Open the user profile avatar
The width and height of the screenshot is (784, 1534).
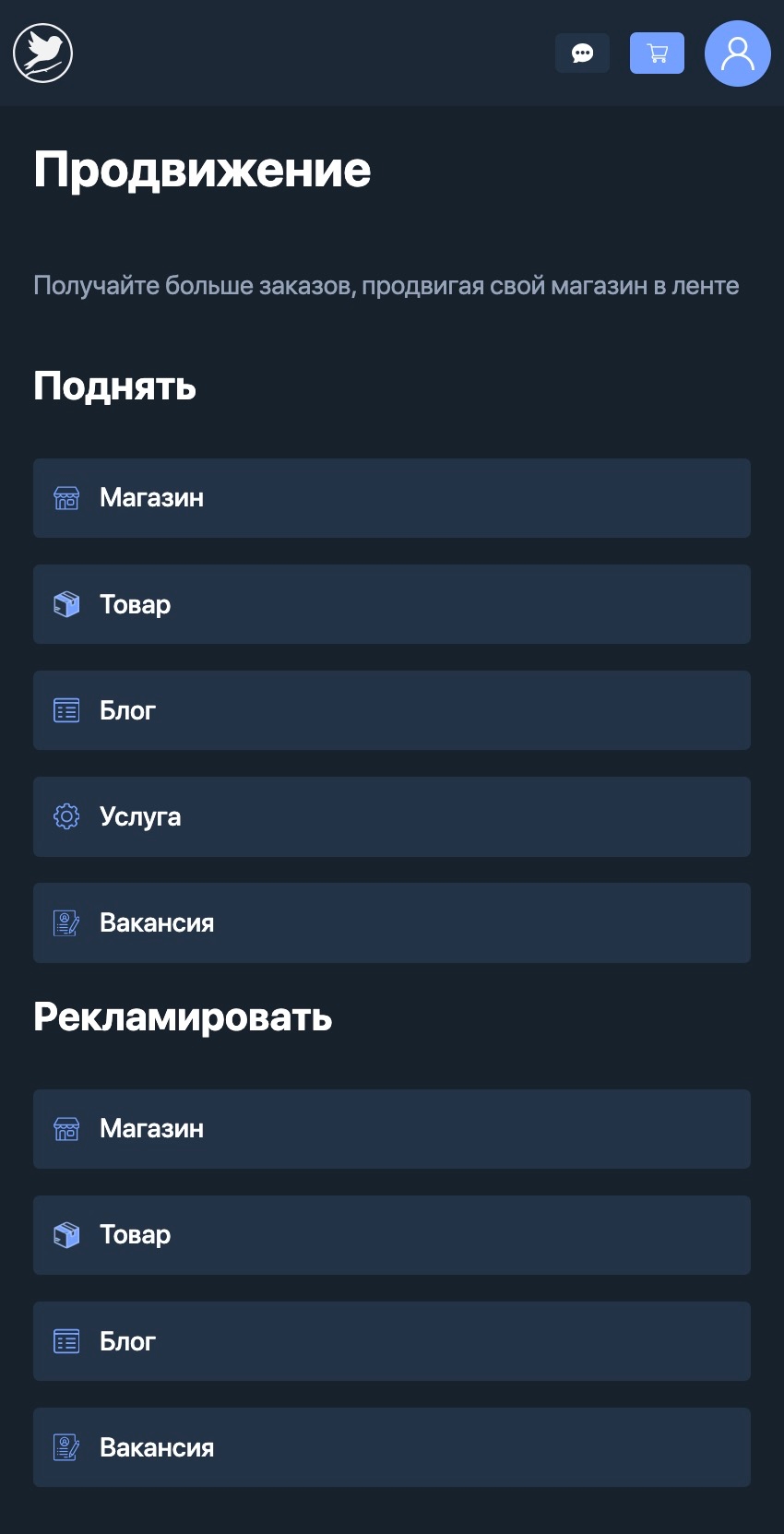[737, 54]
